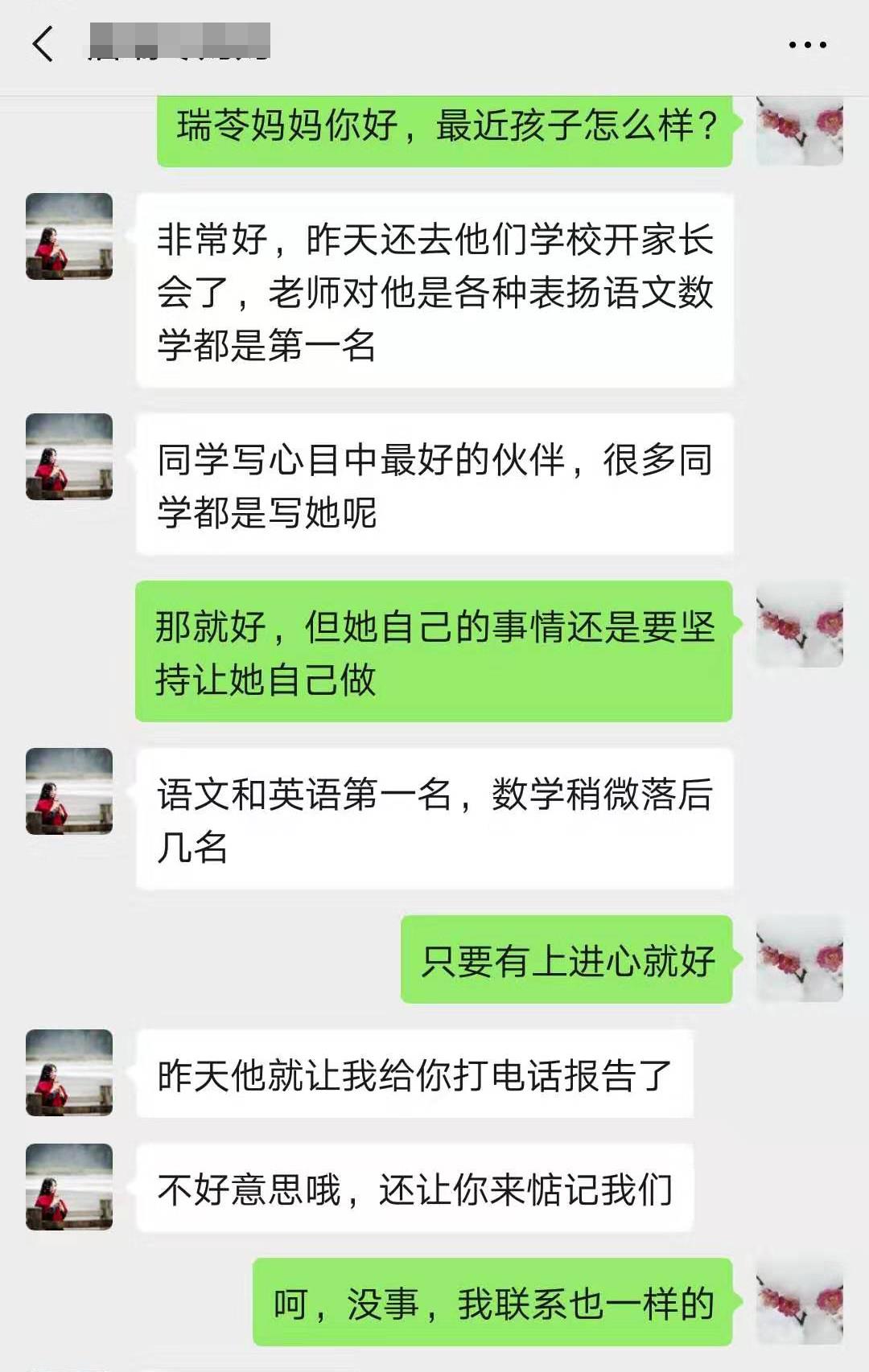Go back to the chat list
Image resolution: width=869 pixels, height=1372 pixels.
click(43, 43)
